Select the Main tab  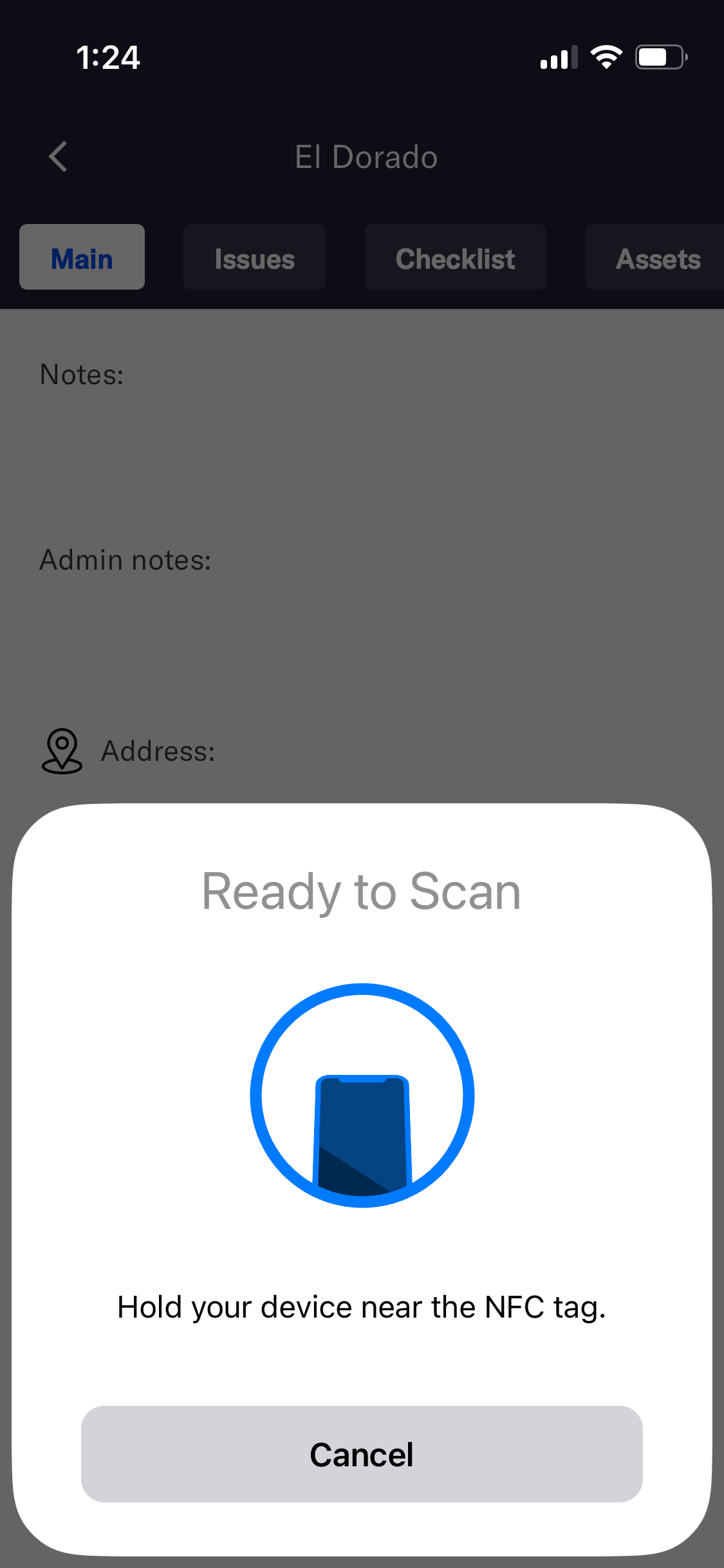pos(82,257)
